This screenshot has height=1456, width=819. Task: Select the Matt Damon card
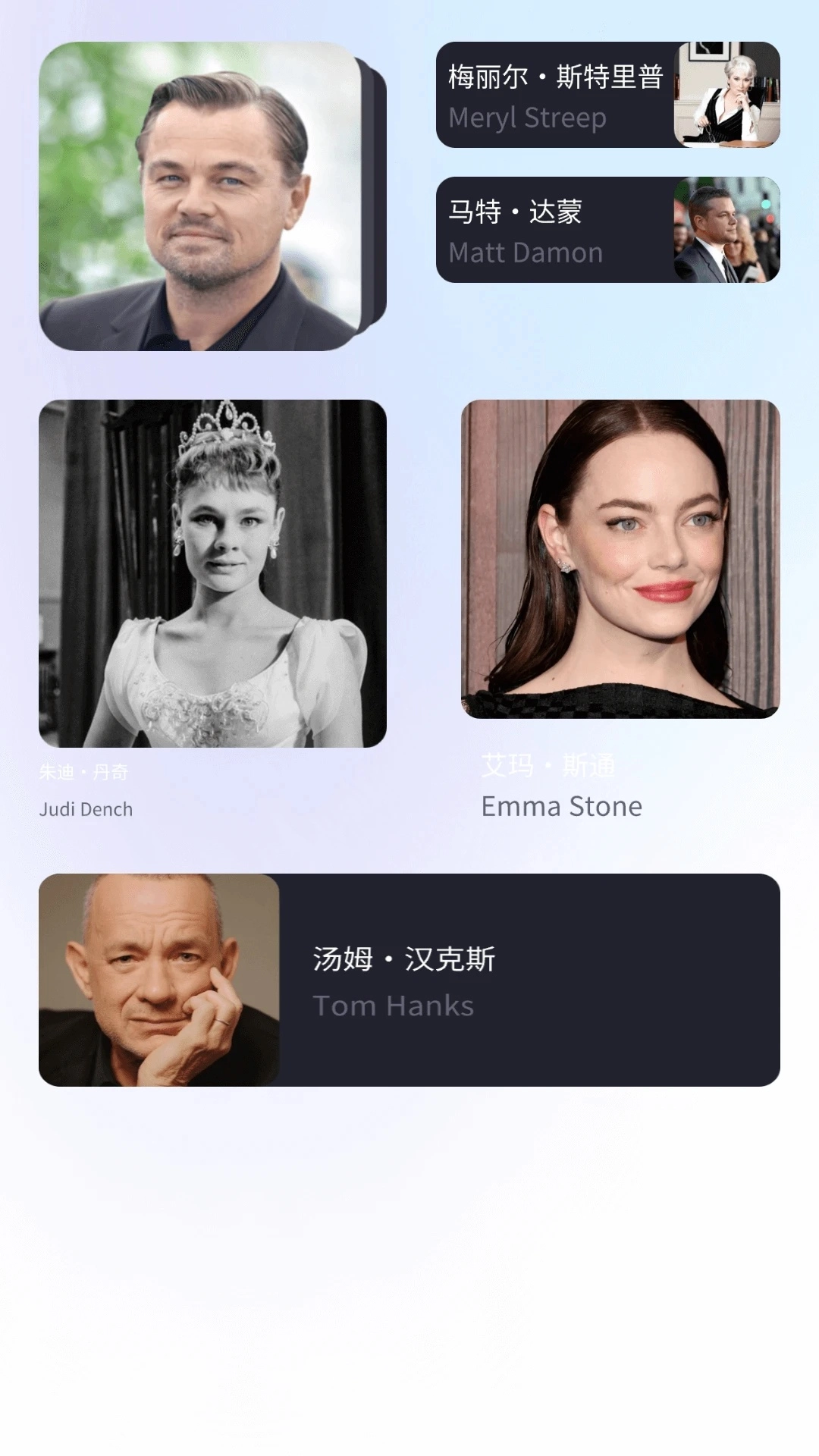(x=607, y=230)
